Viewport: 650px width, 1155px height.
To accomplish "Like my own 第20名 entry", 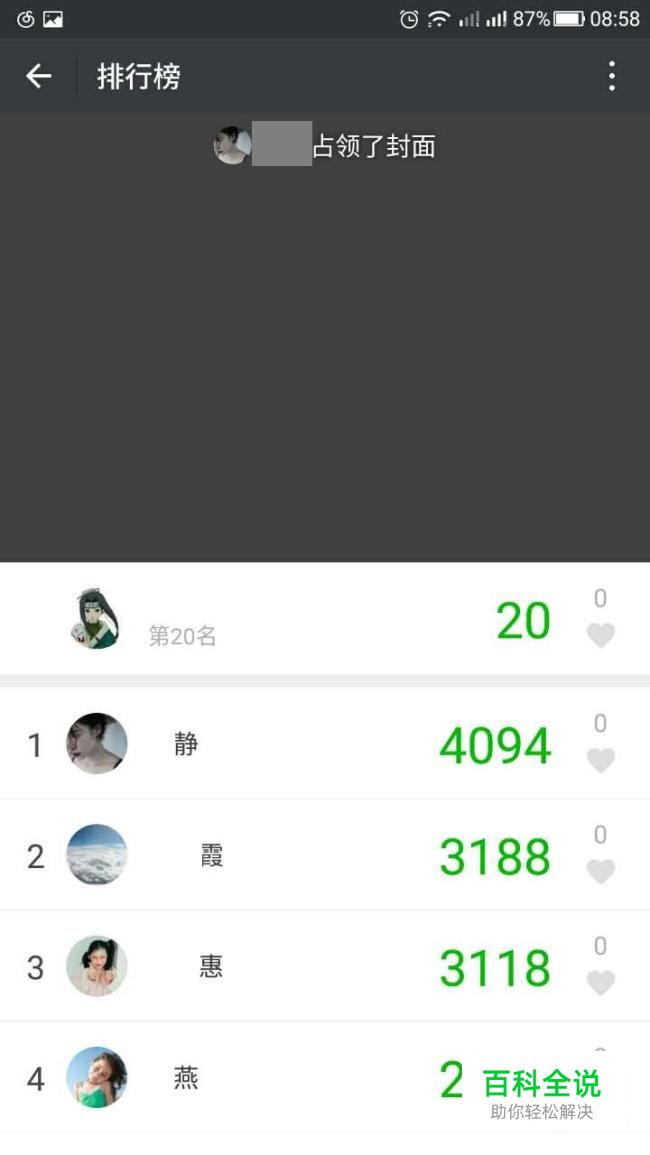I will click(x=600, y=634).
